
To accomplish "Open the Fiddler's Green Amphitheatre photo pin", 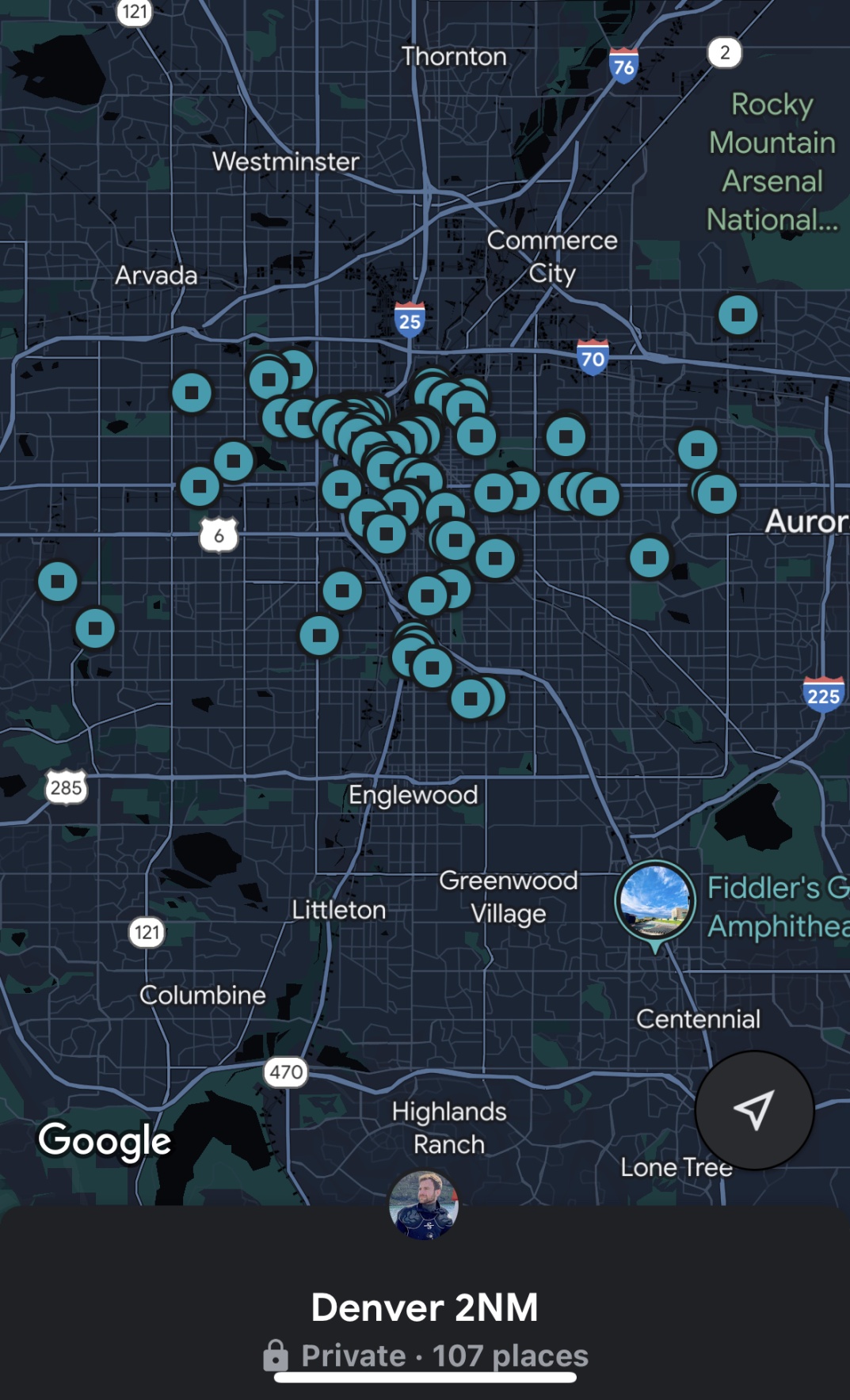I will 654,901.
